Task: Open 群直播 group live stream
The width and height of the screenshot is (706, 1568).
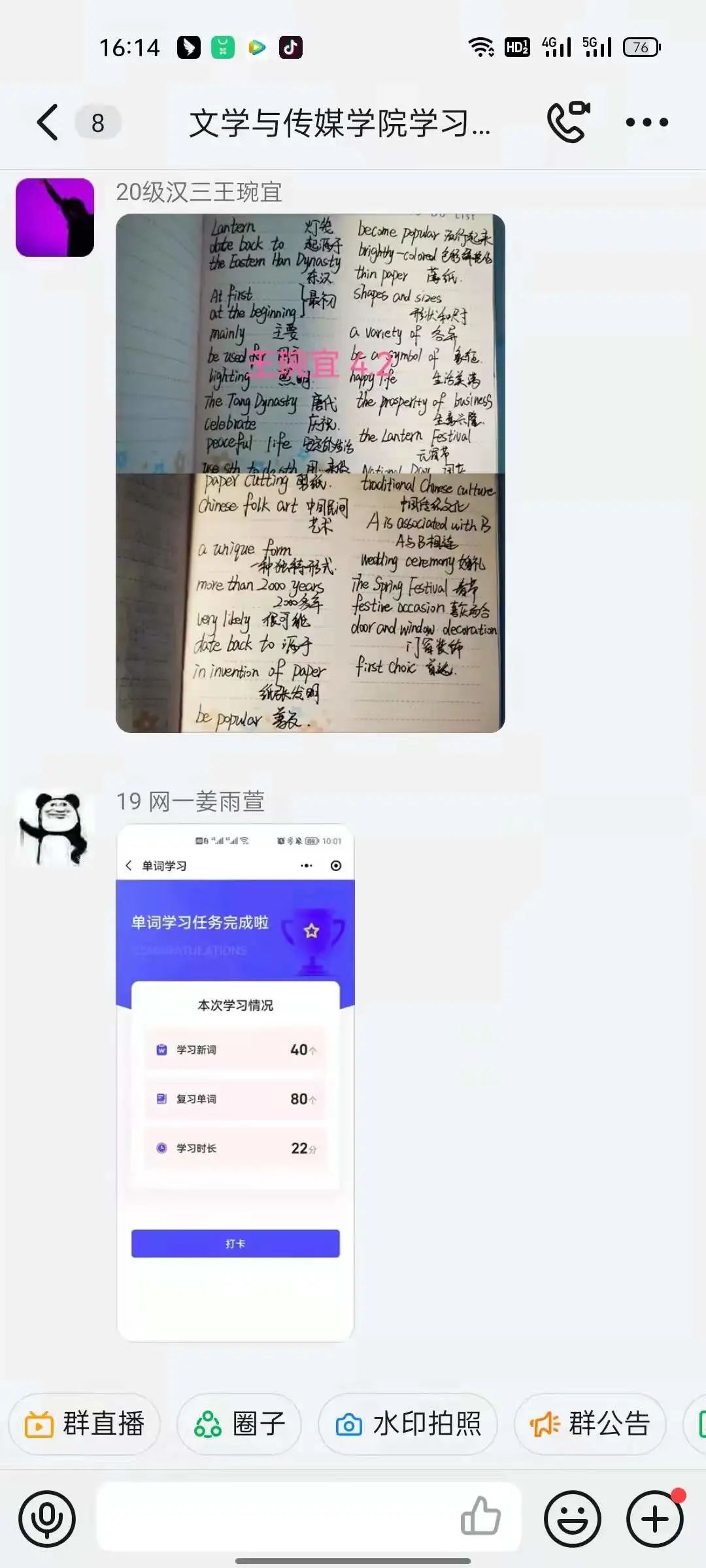Action: (85, 1424)
